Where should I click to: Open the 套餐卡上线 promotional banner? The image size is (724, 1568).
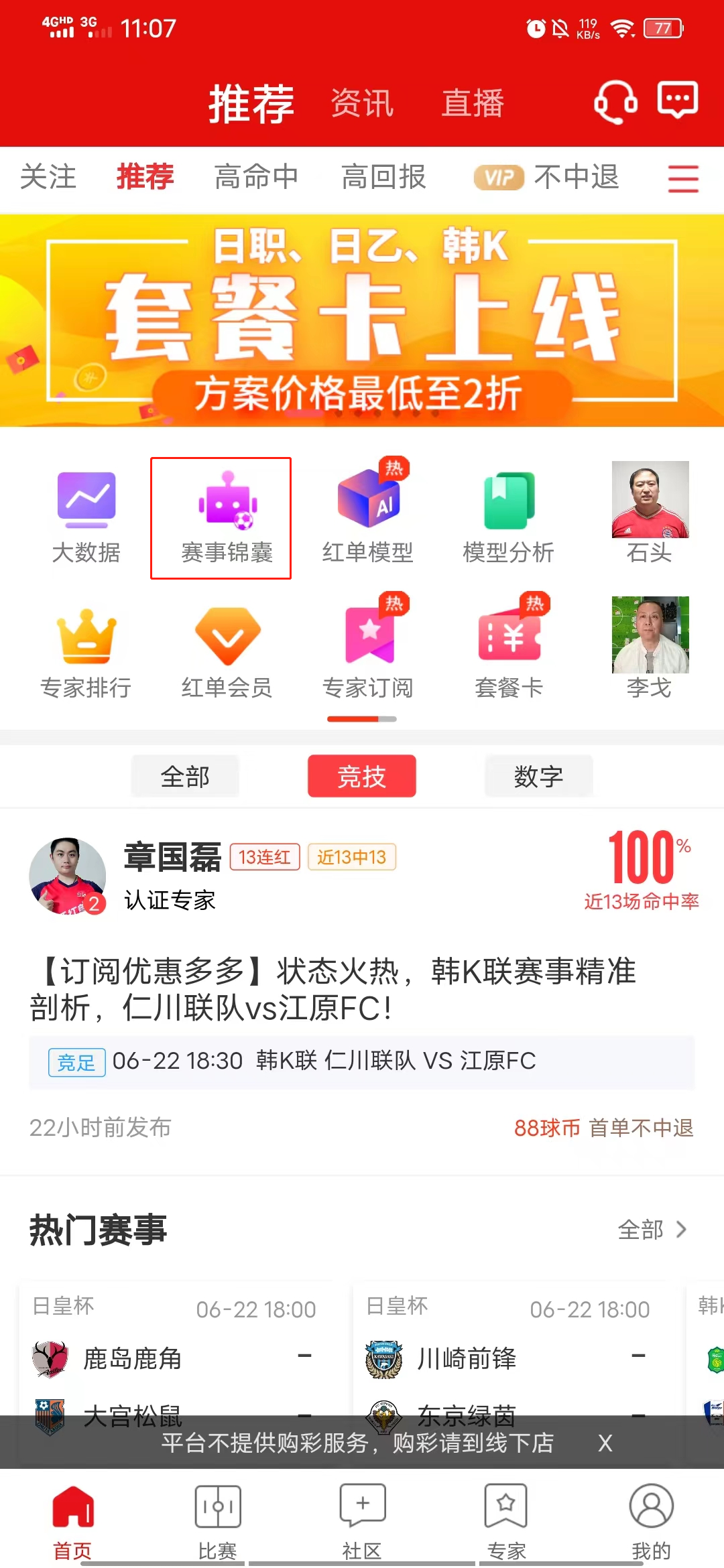pos(362,320)
